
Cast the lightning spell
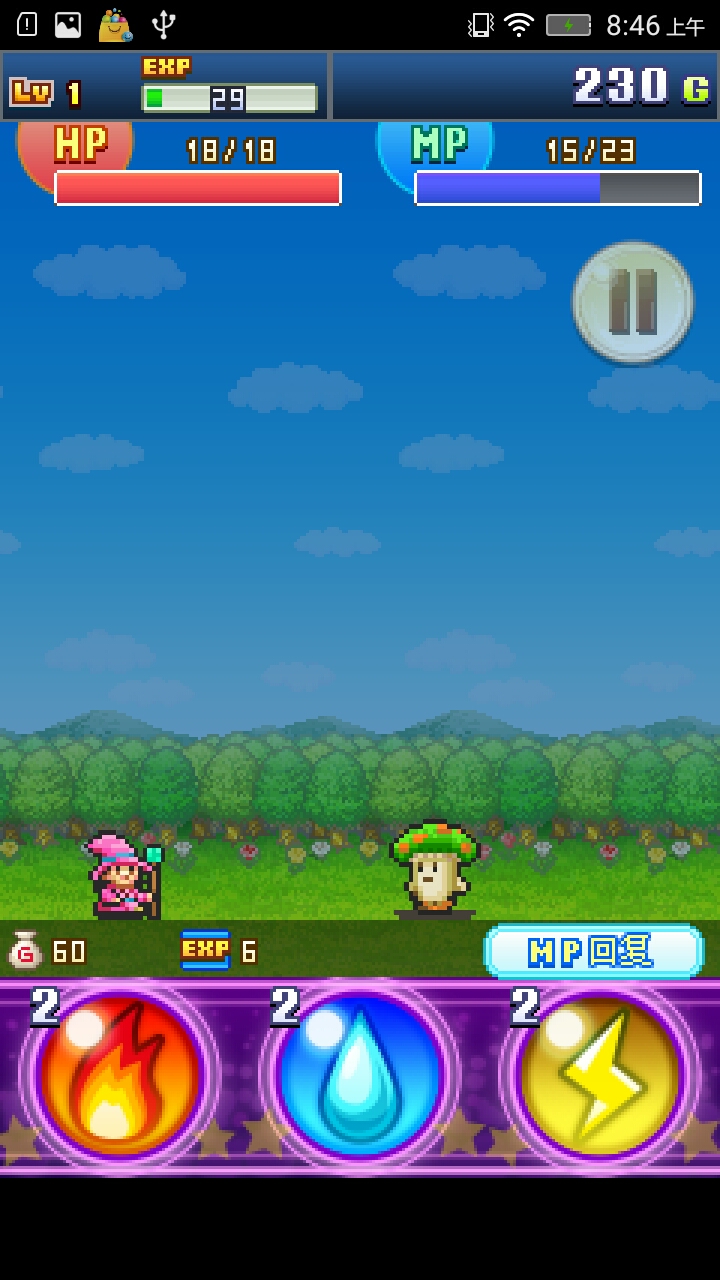tap(599, 1076)
